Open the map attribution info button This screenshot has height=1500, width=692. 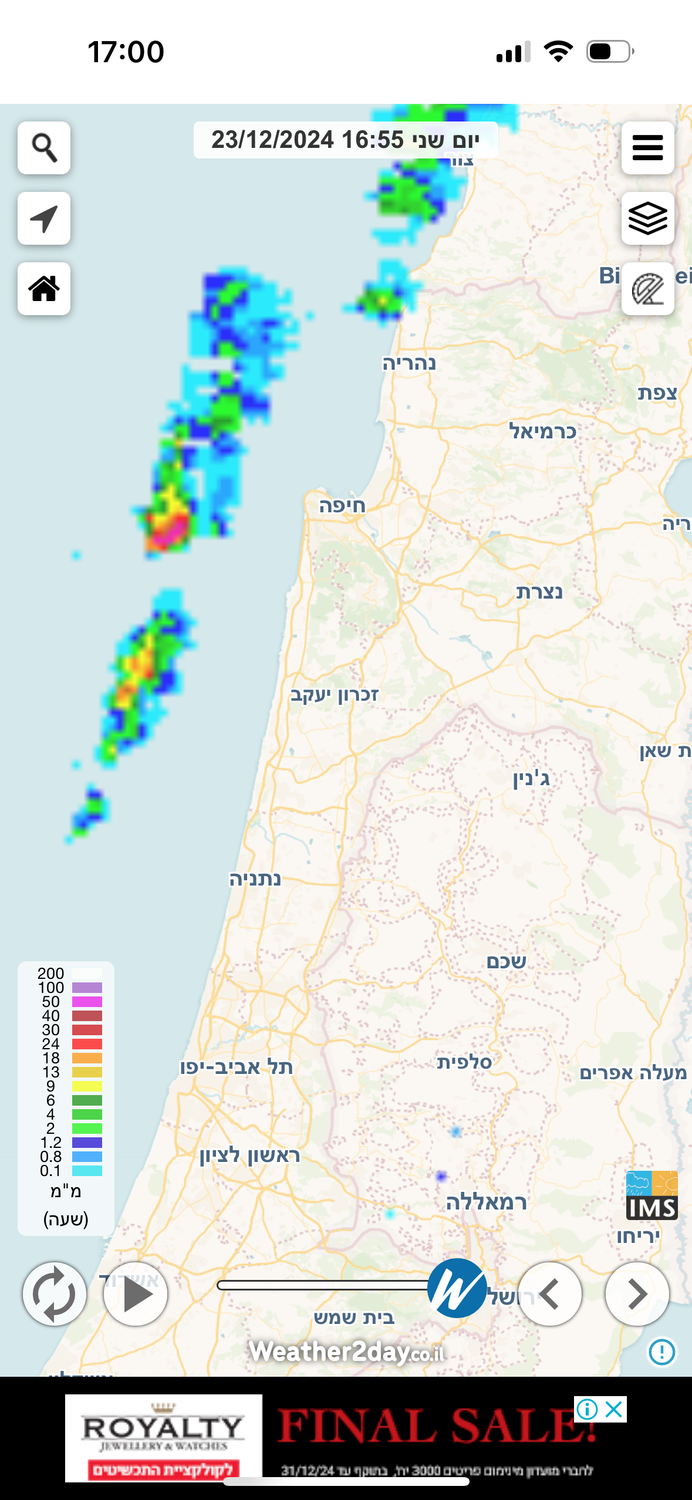(662, 1352)
